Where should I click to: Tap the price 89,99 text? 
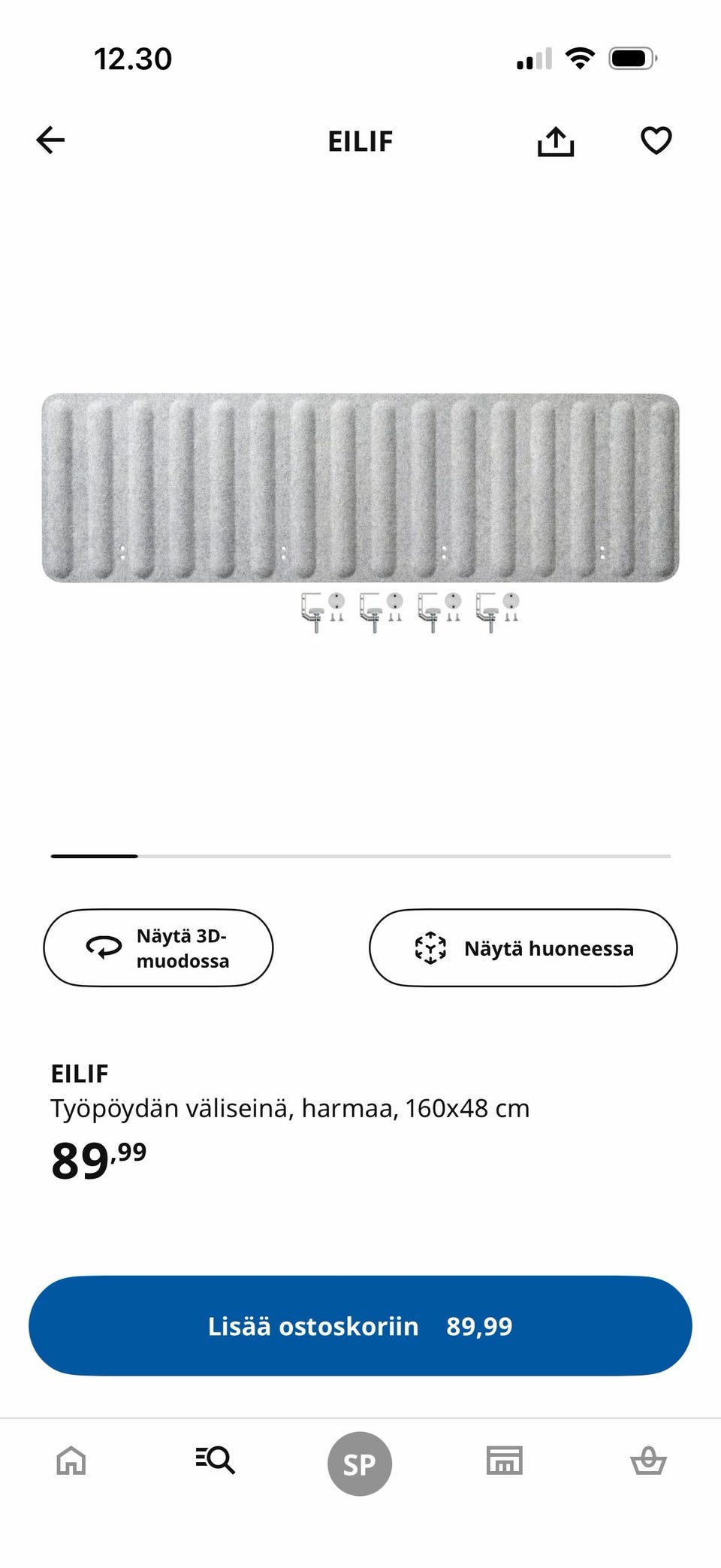click(x=98, y=1161)
